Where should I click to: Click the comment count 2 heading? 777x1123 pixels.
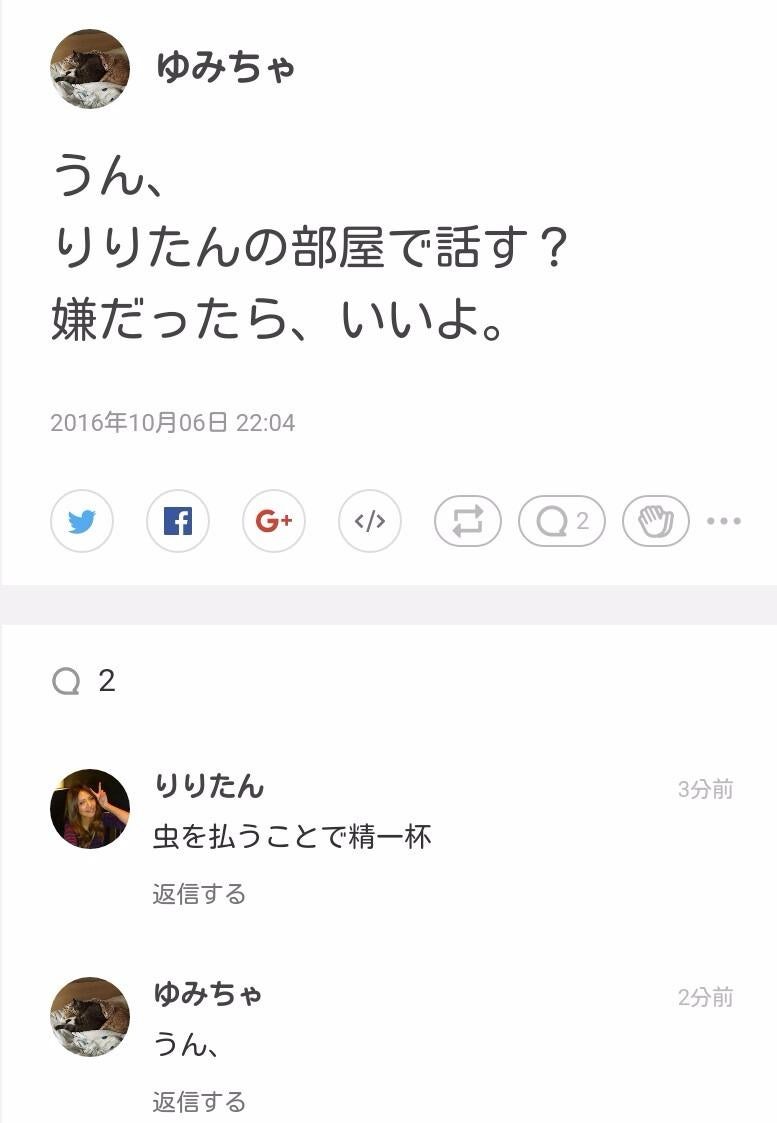pos(86,679)
